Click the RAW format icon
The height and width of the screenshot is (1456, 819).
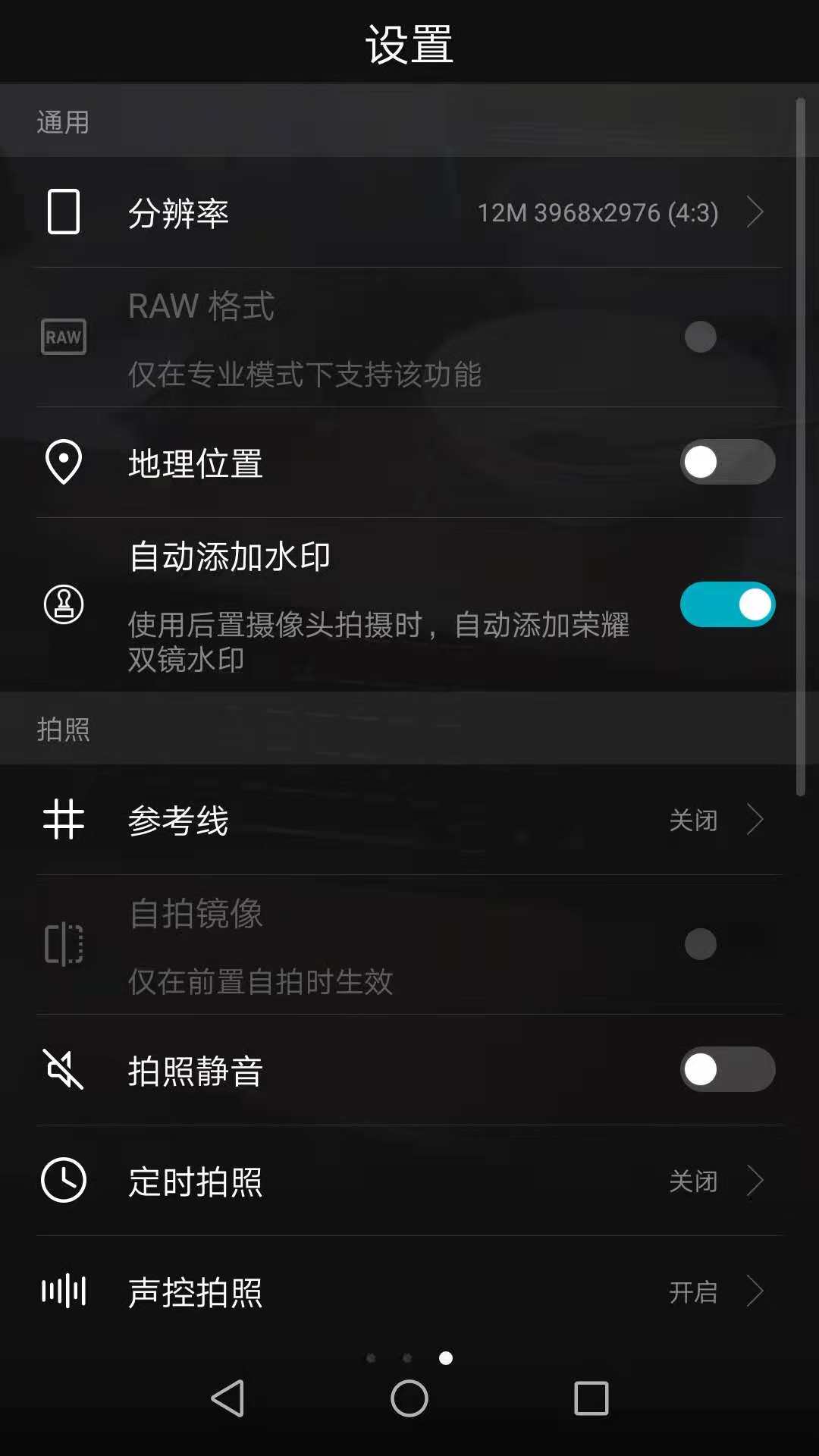(x=64, y=337)
